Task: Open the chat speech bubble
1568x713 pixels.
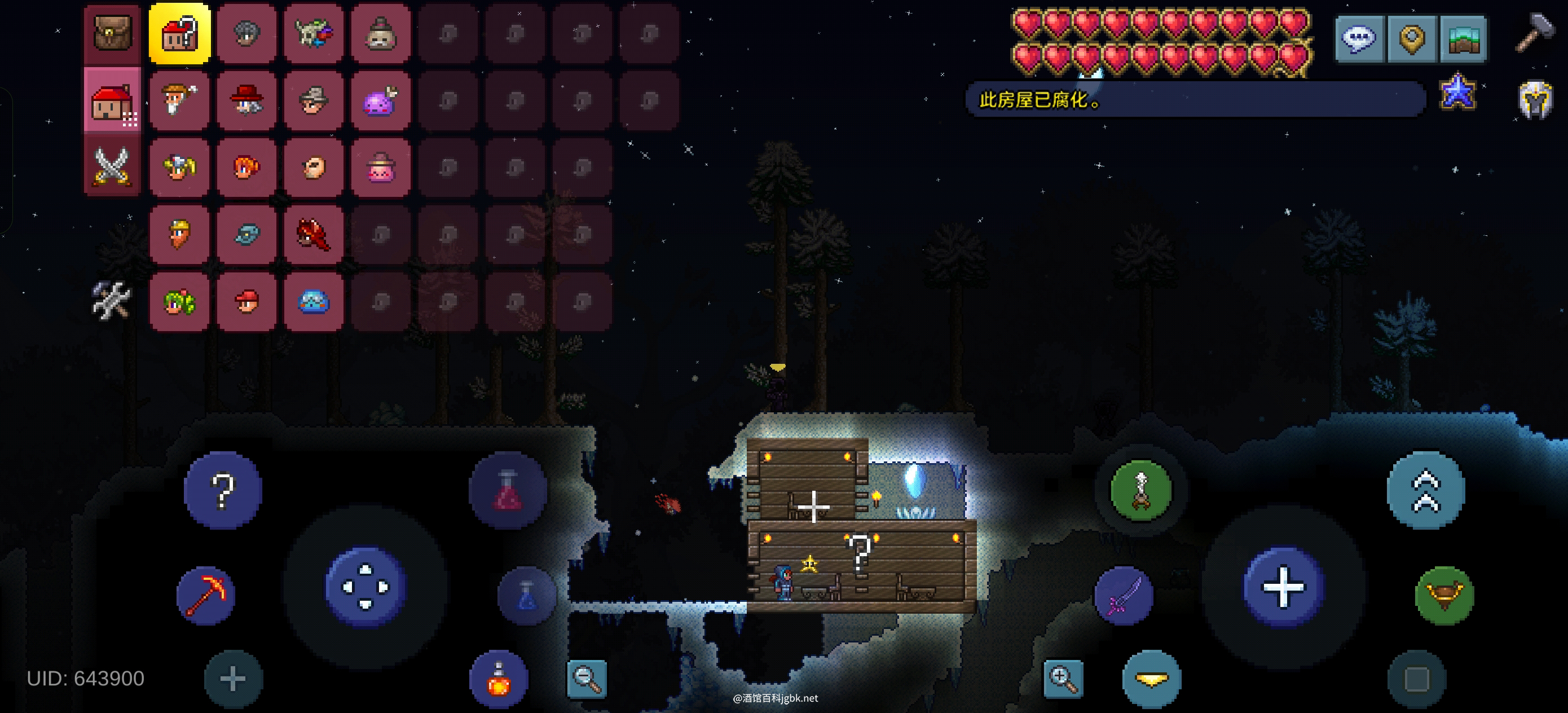Action: pos(1359,39)
